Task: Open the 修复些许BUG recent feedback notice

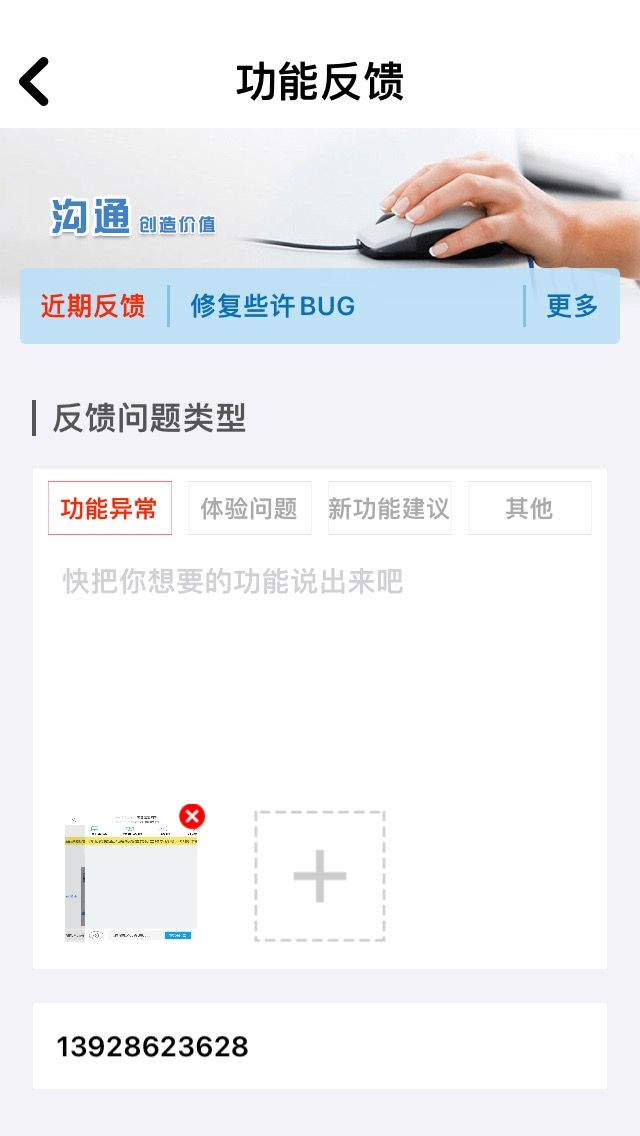Action: (273, 306)
